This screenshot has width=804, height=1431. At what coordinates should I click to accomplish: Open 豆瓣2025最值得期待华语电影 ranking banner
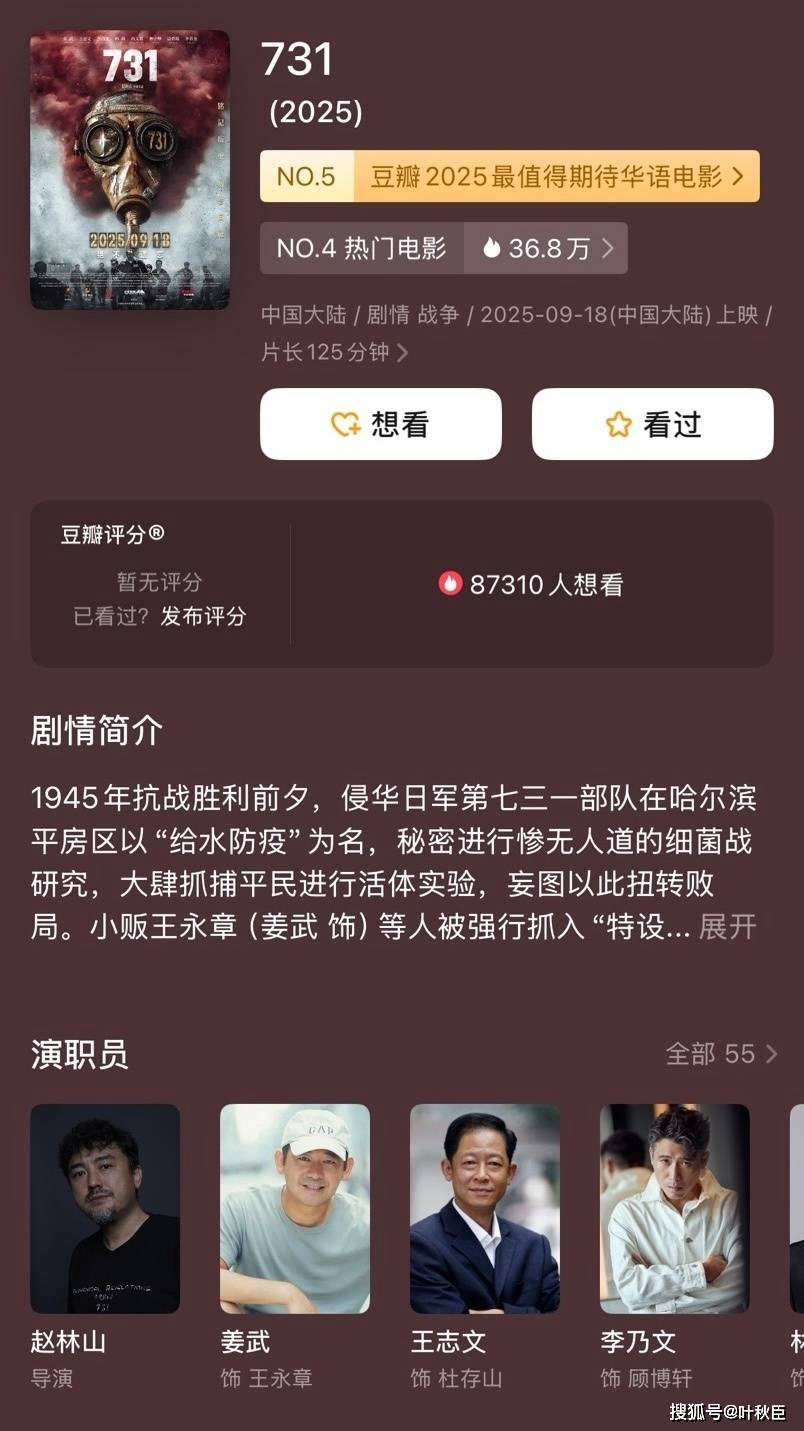[x=510, y=177]
